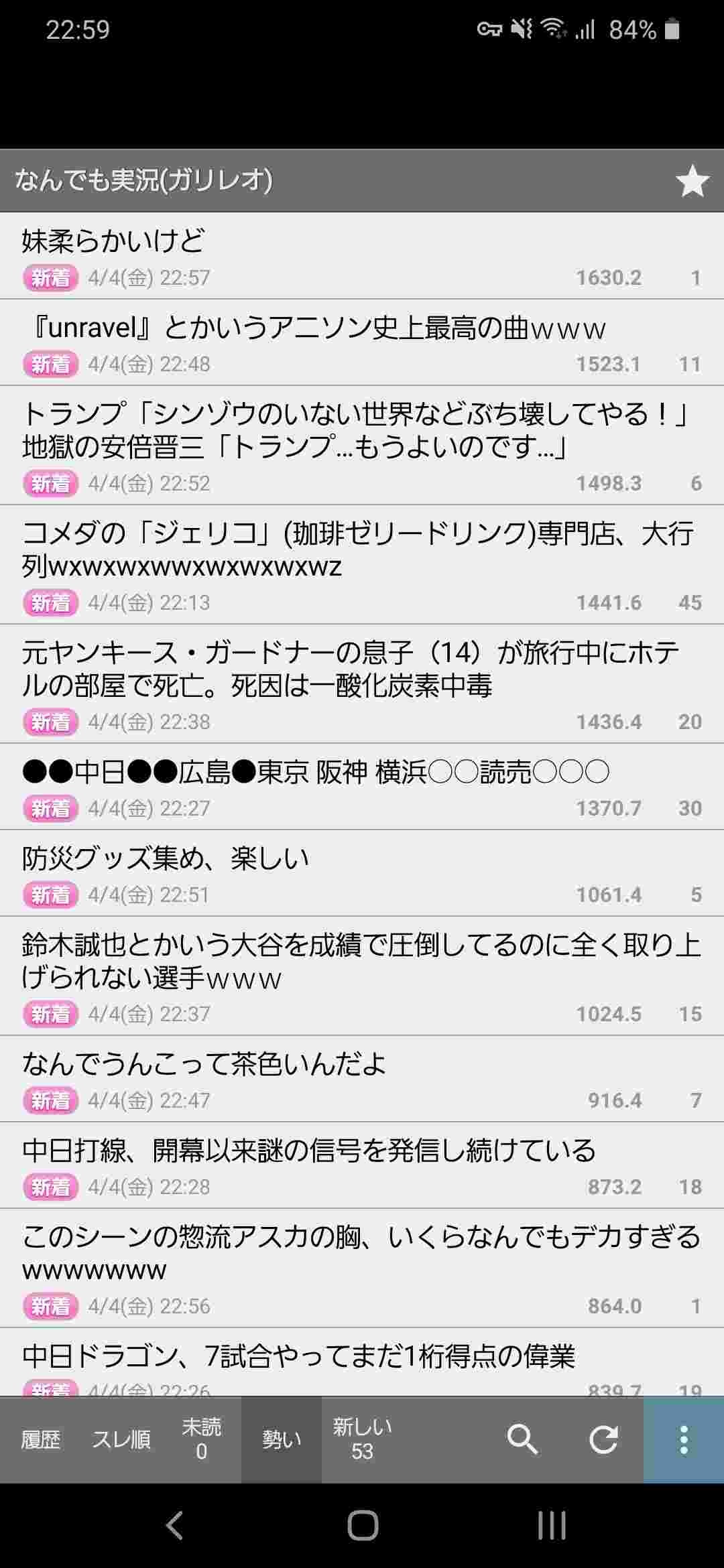Open thread 中日打線、開幕以来謎の信号
Screen dimensions: 724x1568
362,1165
